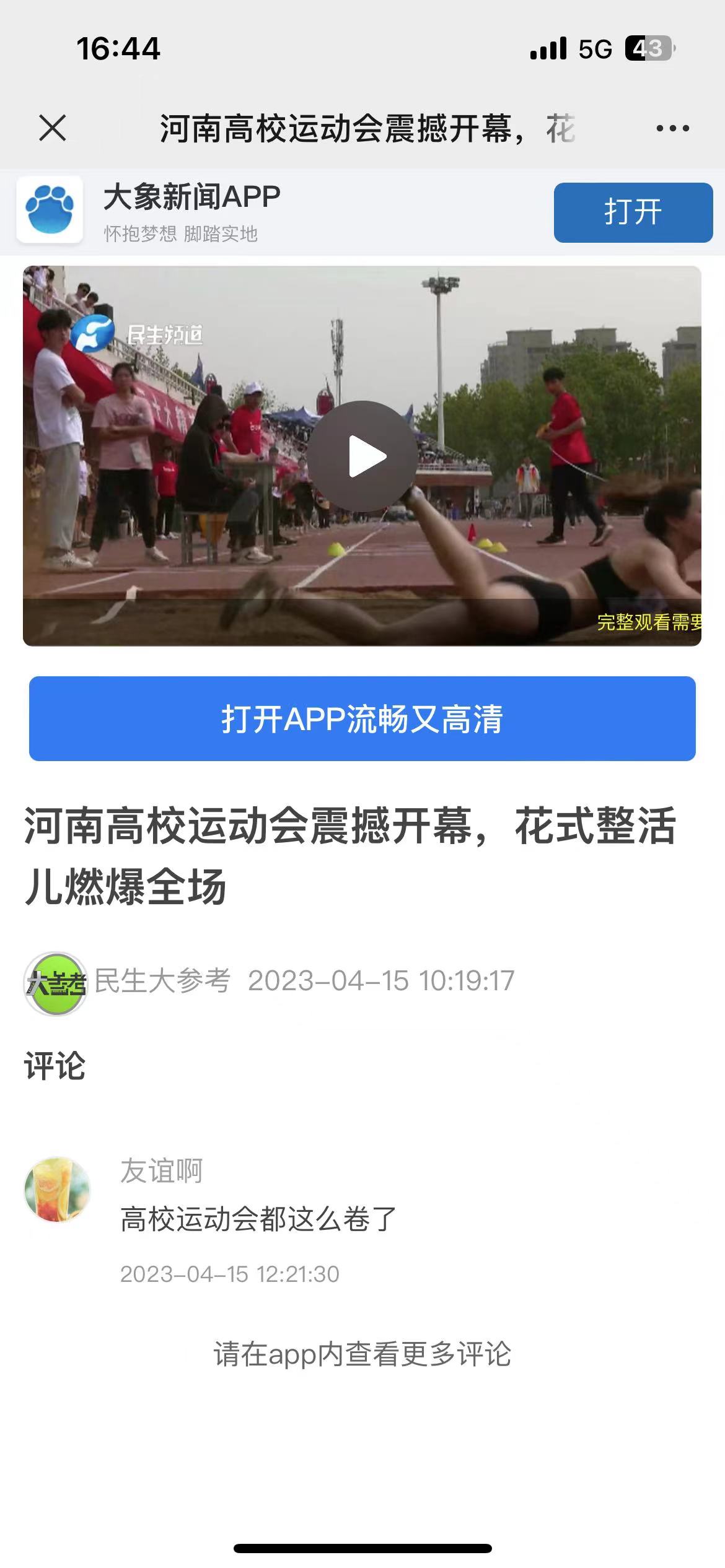Image resolution: width=725 pixels, height=1568 pixels.
Task: Close the article page
Action: [52, 128]
